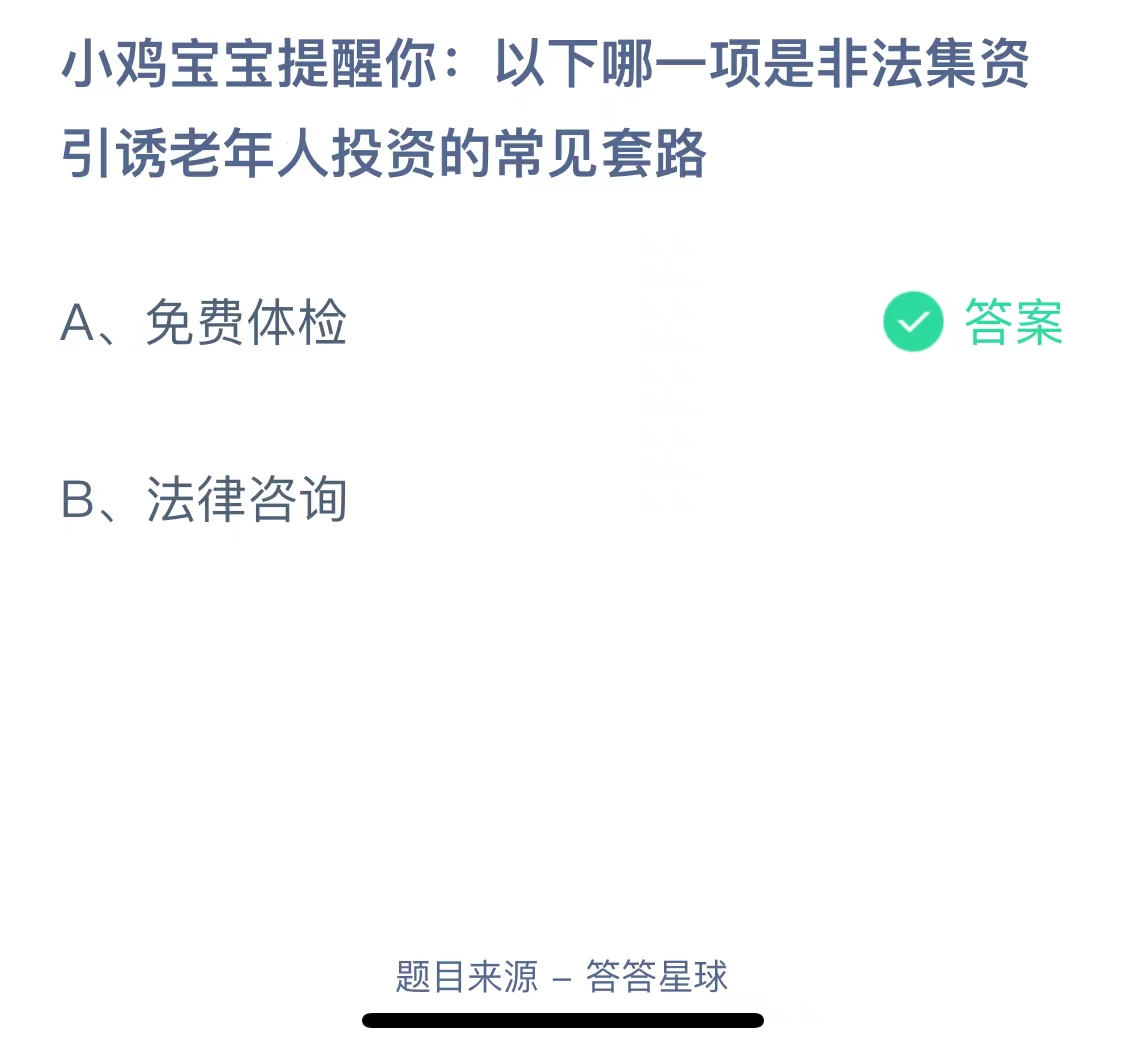This screenshot has width=1125, height=1052.
Task: Choose answer B, 法律咨询
Action: point(204,500)
